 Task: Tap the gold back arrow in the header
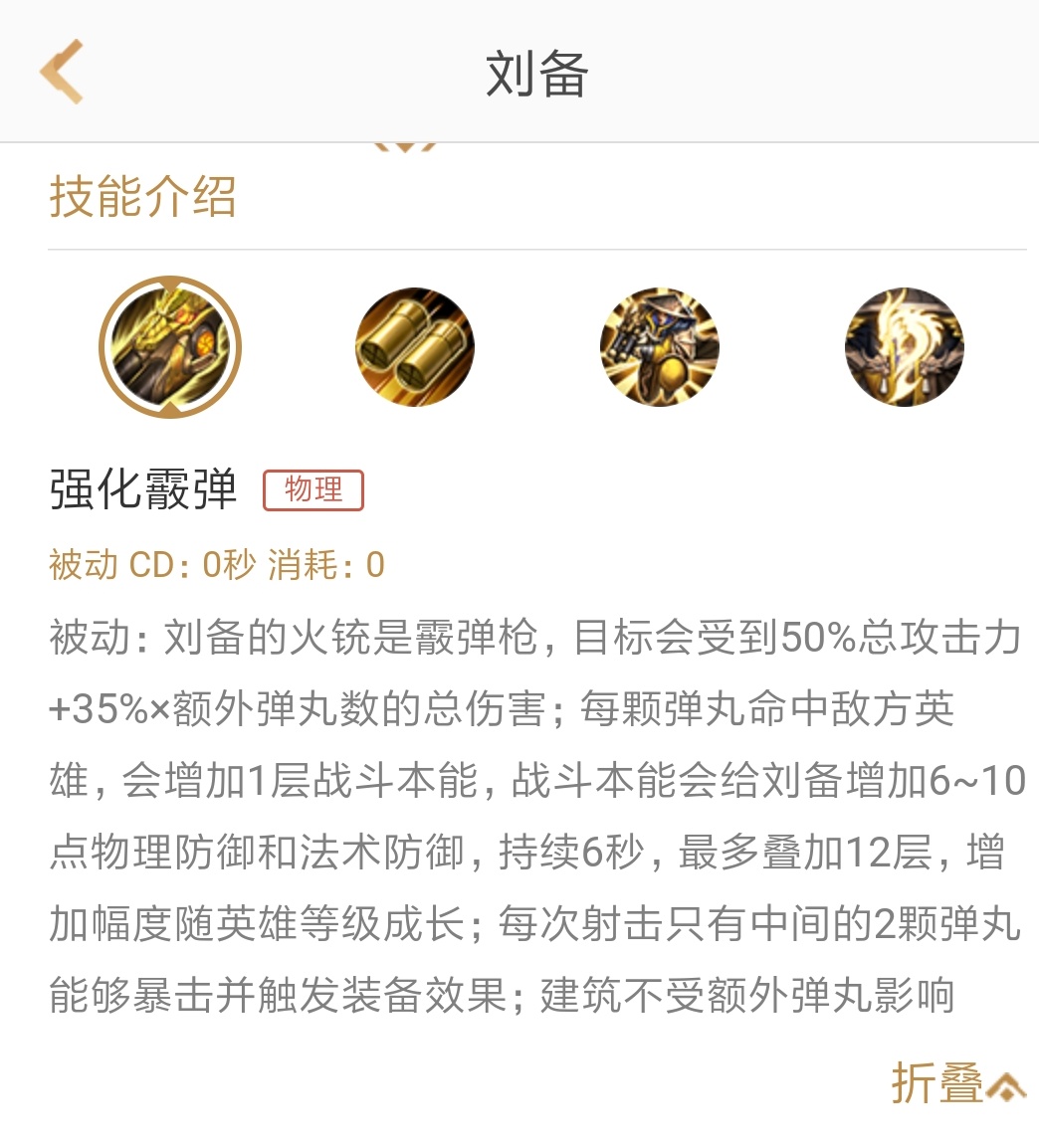(x=60, y=70)
